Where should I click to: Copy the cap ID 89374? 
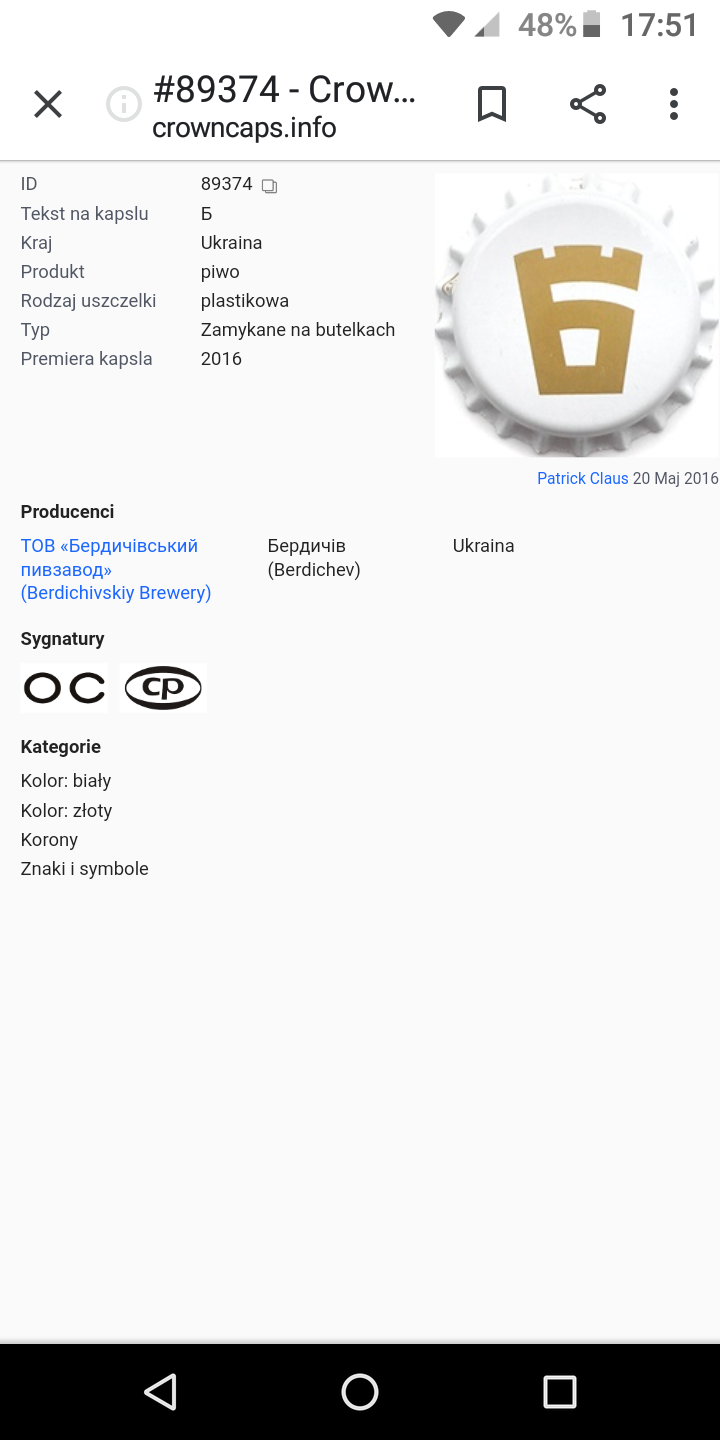pos(269,185)
